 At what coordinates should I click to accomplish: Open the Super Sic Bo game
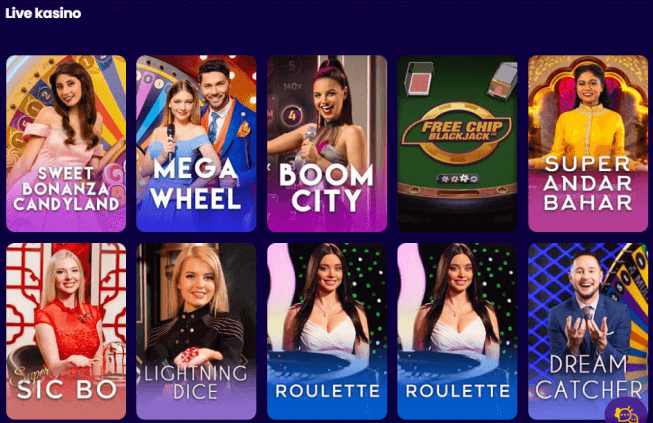click(x=66, y=330)
